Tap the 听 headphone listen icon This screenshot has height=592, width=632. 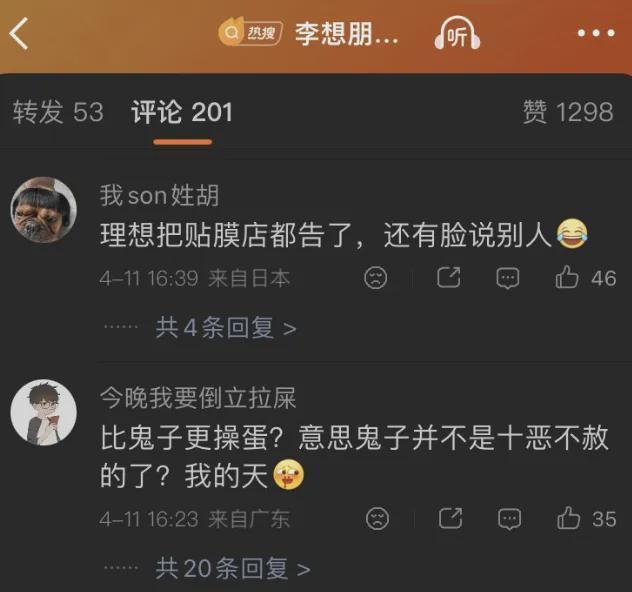(458, 35)
